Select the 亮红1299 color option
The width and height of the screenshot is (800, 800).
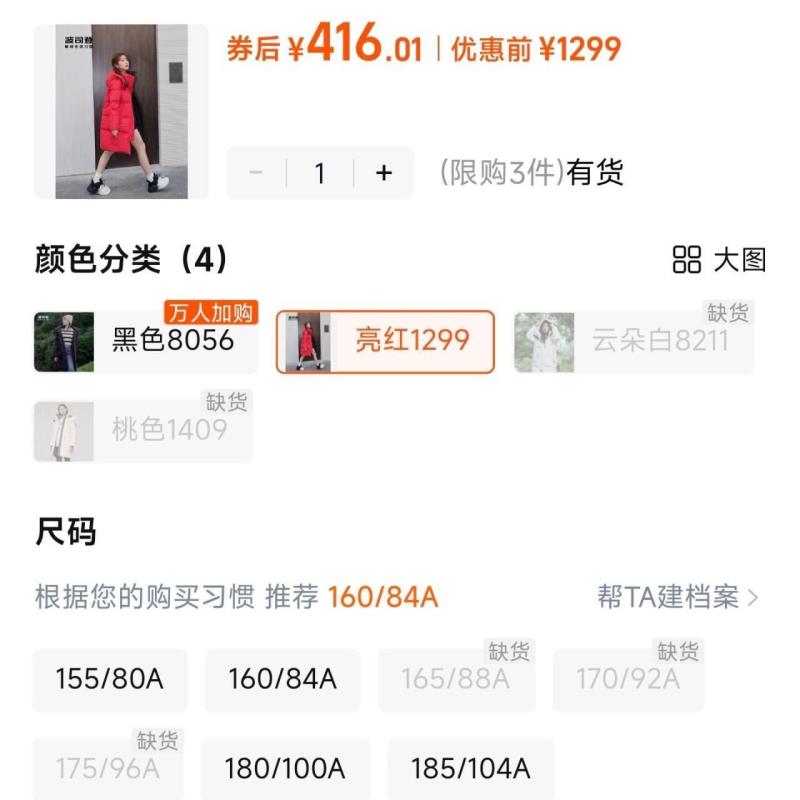385,341
